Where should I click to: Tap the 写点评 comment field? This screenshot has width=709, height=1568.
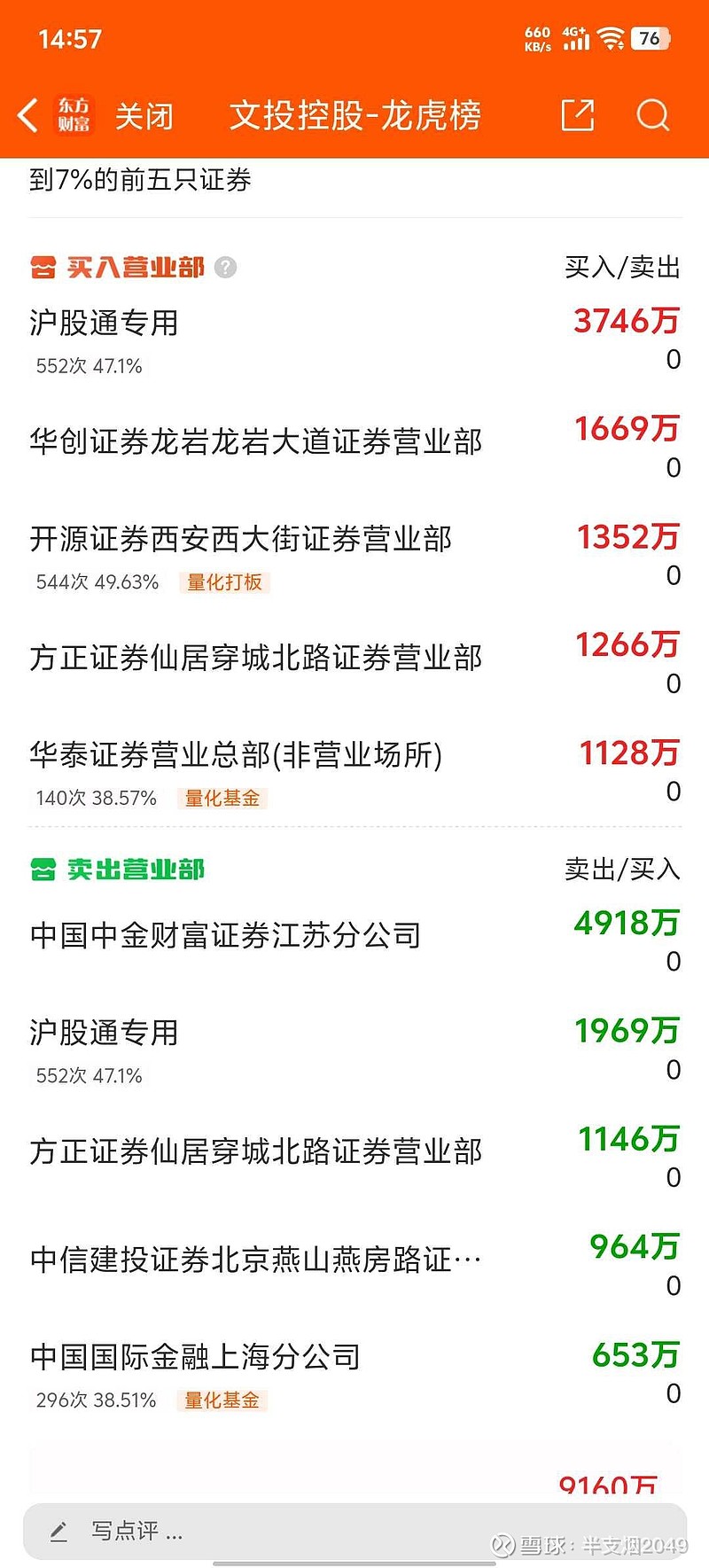click(x=354, y=1531)
